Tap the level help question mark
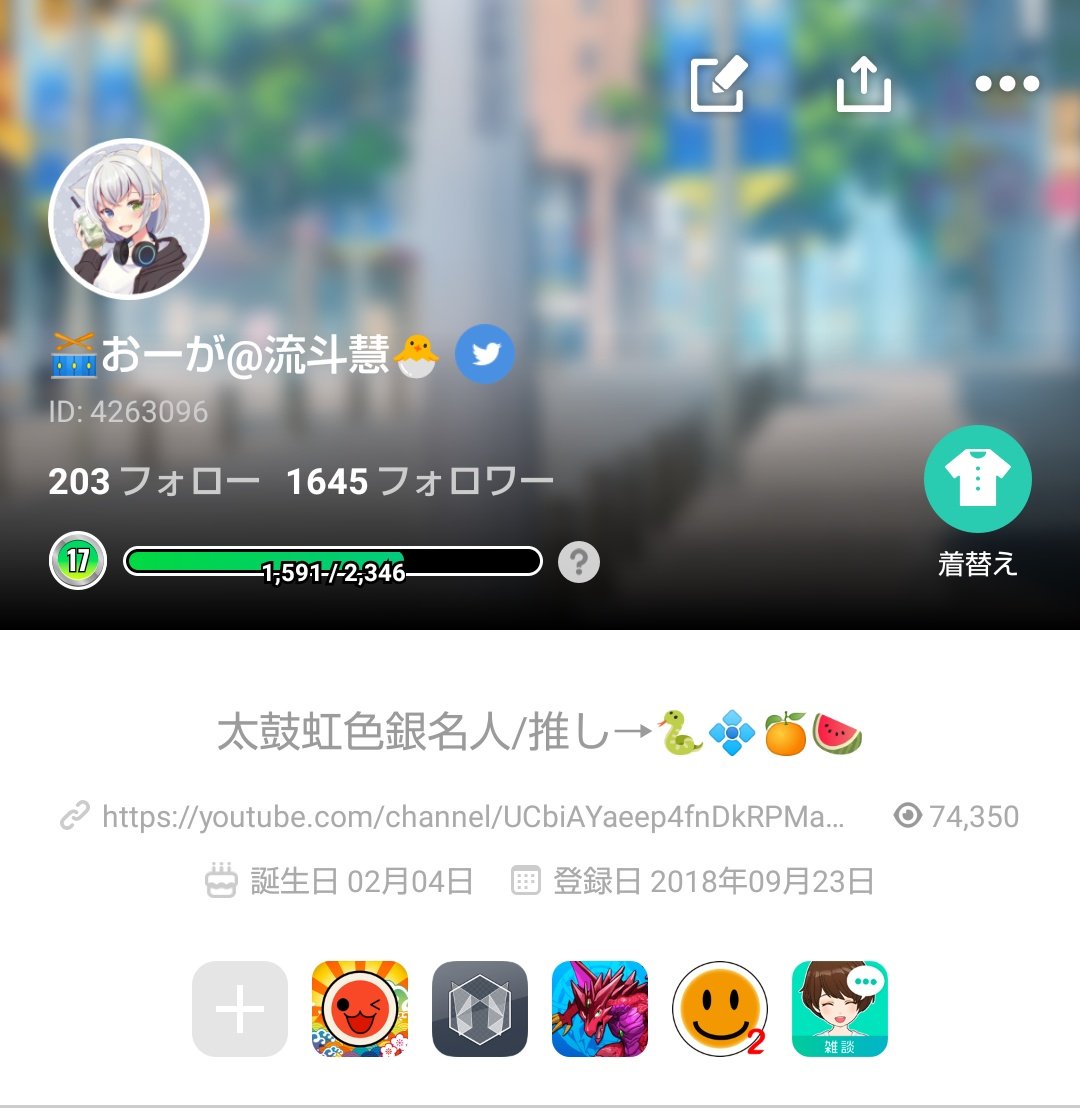The width and height of the screenshot is (1080, 1117). [578, 562]
